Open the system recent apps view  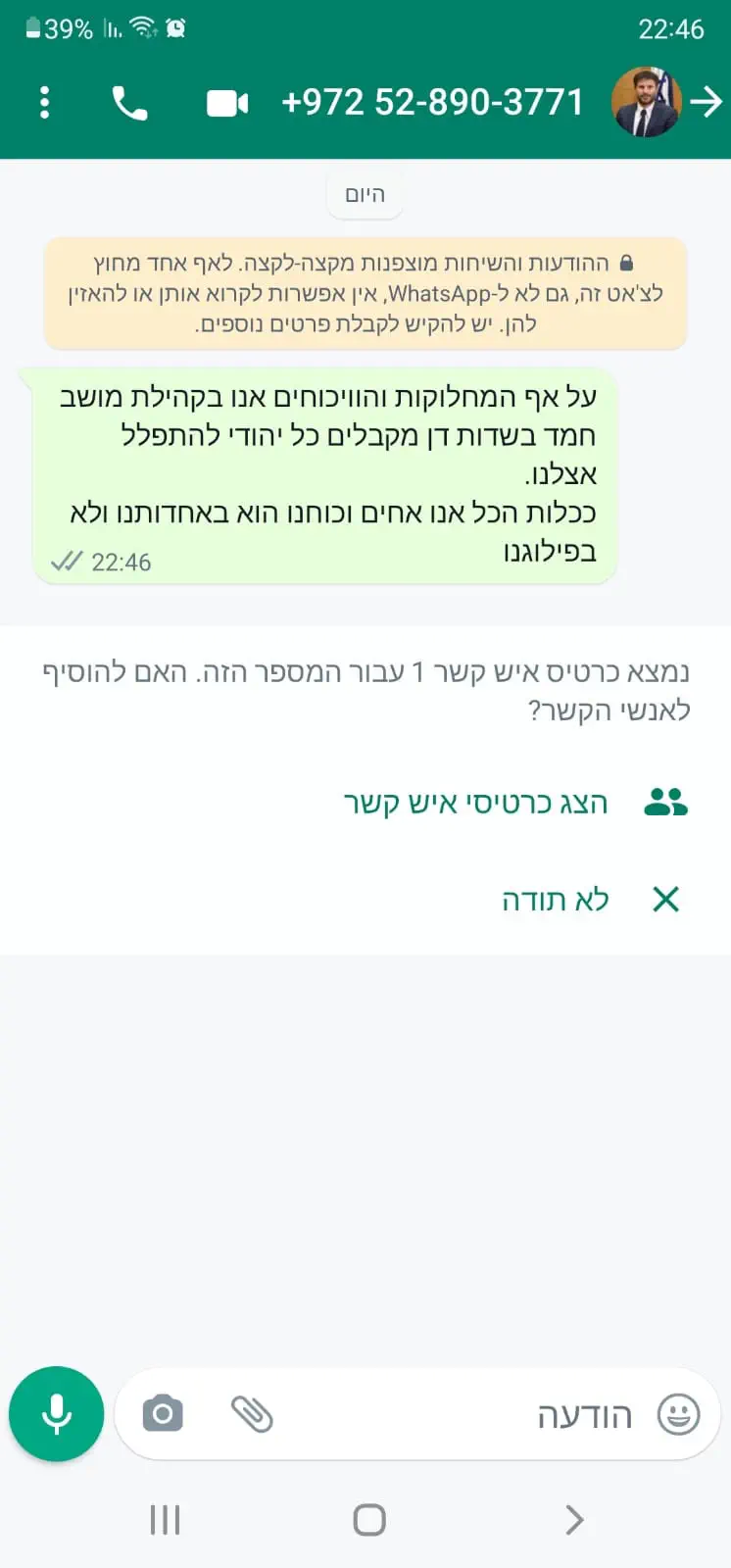pyautogui.click(x=165, y=1520)
